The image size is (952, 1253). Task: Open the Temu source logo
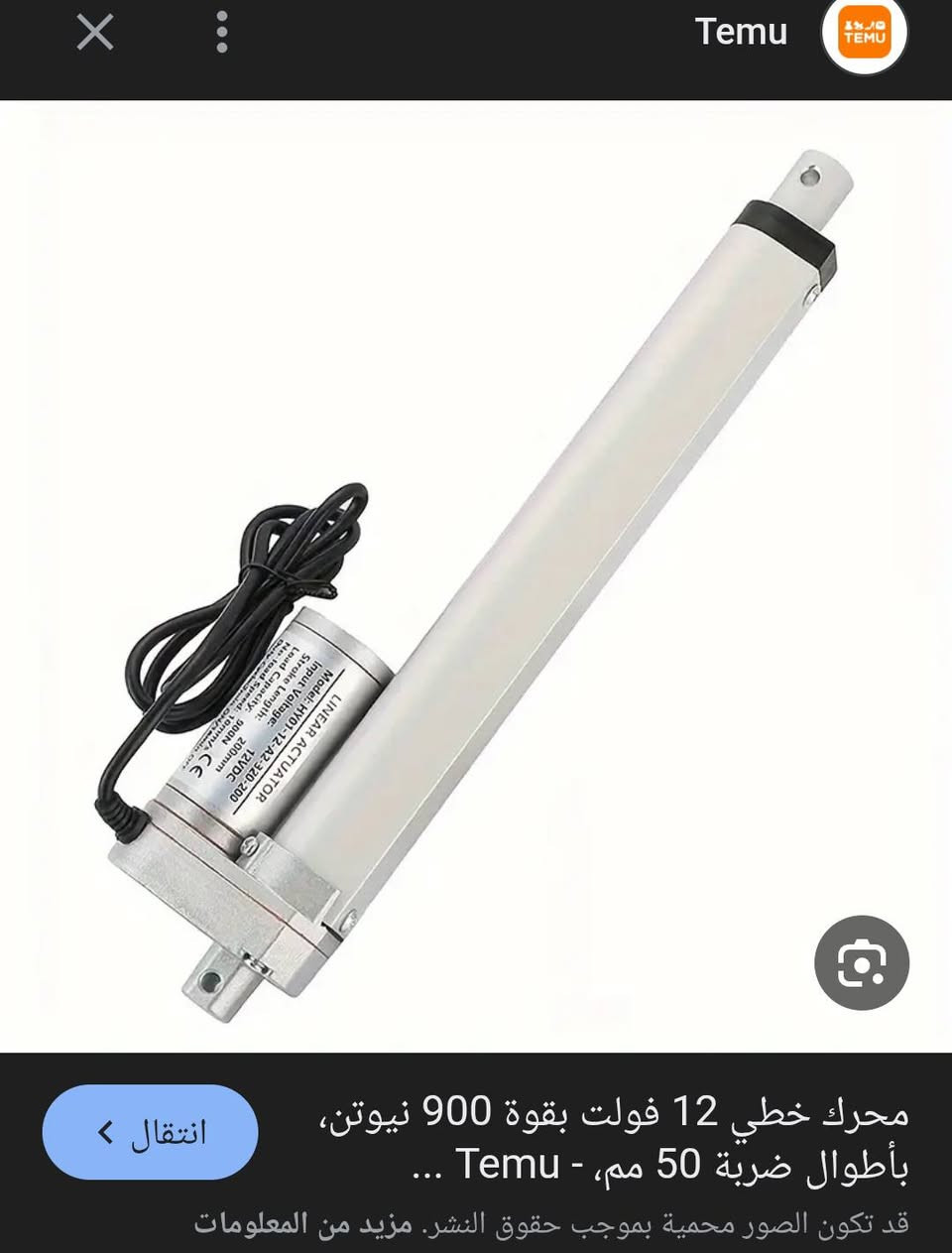pos(864,35)
